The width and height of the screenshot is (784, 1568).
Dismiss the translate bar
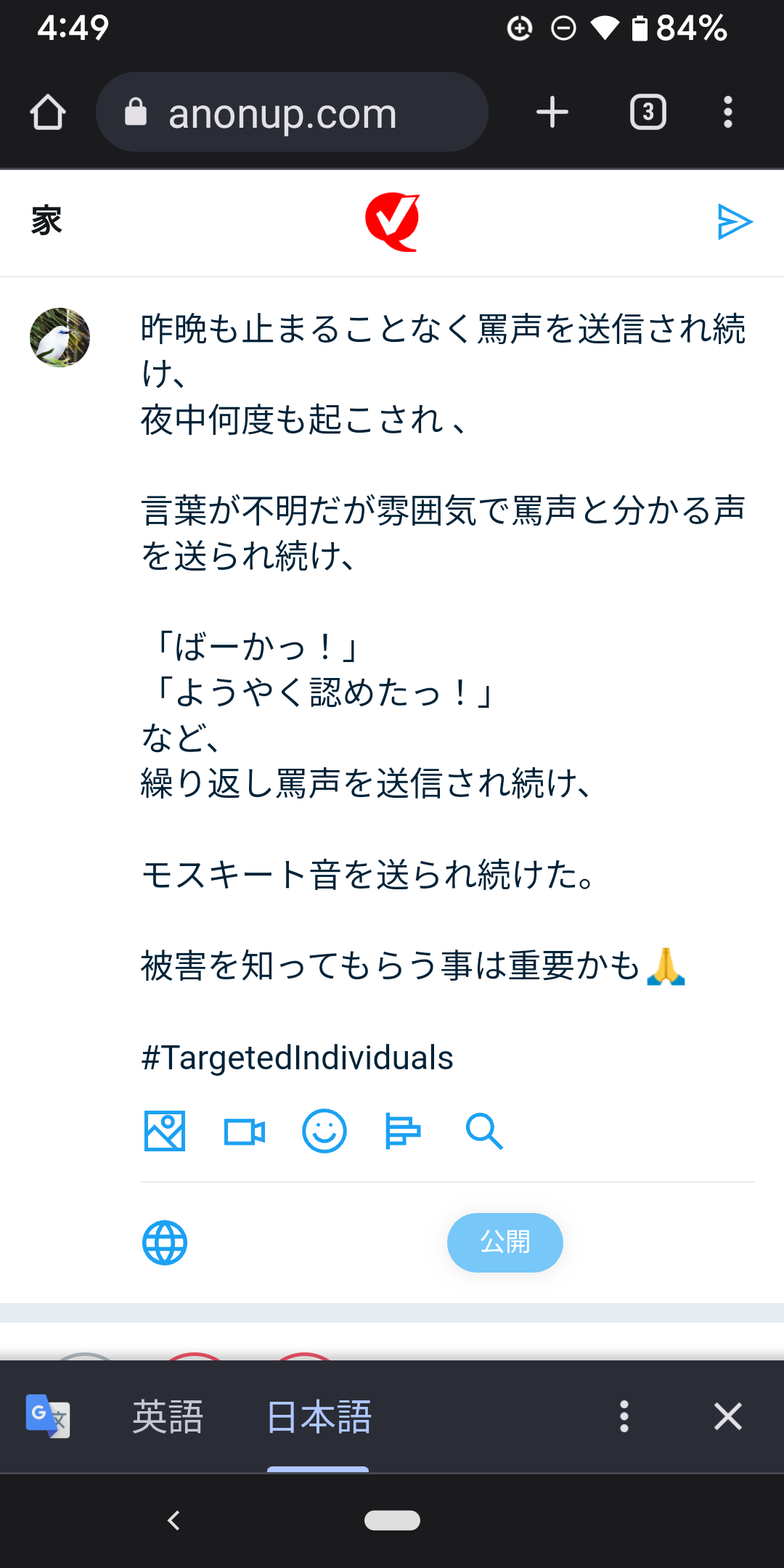pos(727,1416)
